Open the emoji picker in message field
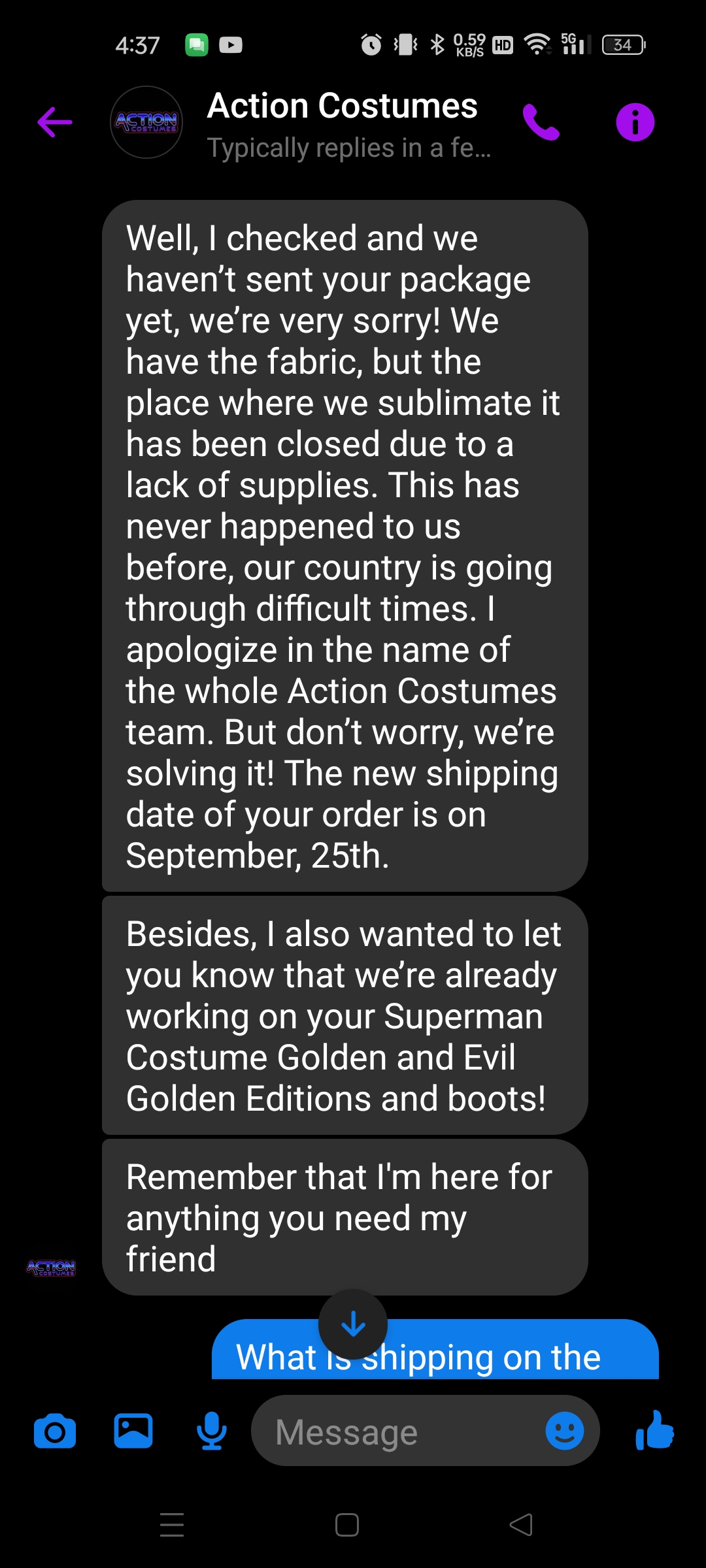Screen dimensions: 706x1568 tap(565, 1431)
